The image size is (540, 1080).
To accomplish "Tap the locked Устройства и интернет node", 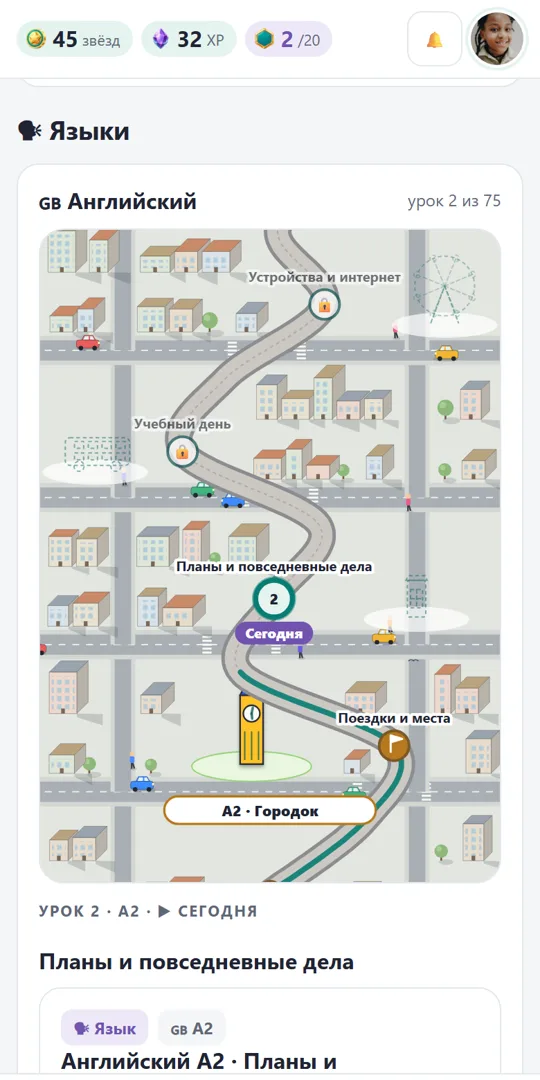I will (x=324, y=304).
